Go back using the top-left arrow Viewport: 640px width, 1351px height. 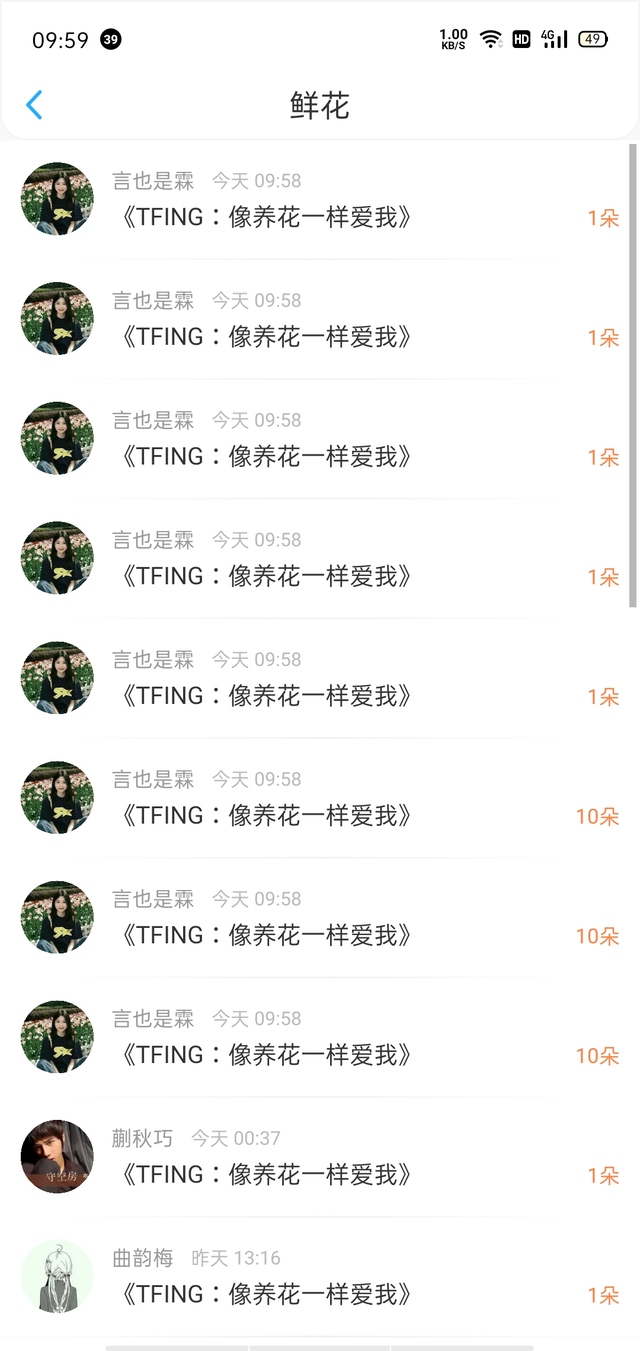34,105
